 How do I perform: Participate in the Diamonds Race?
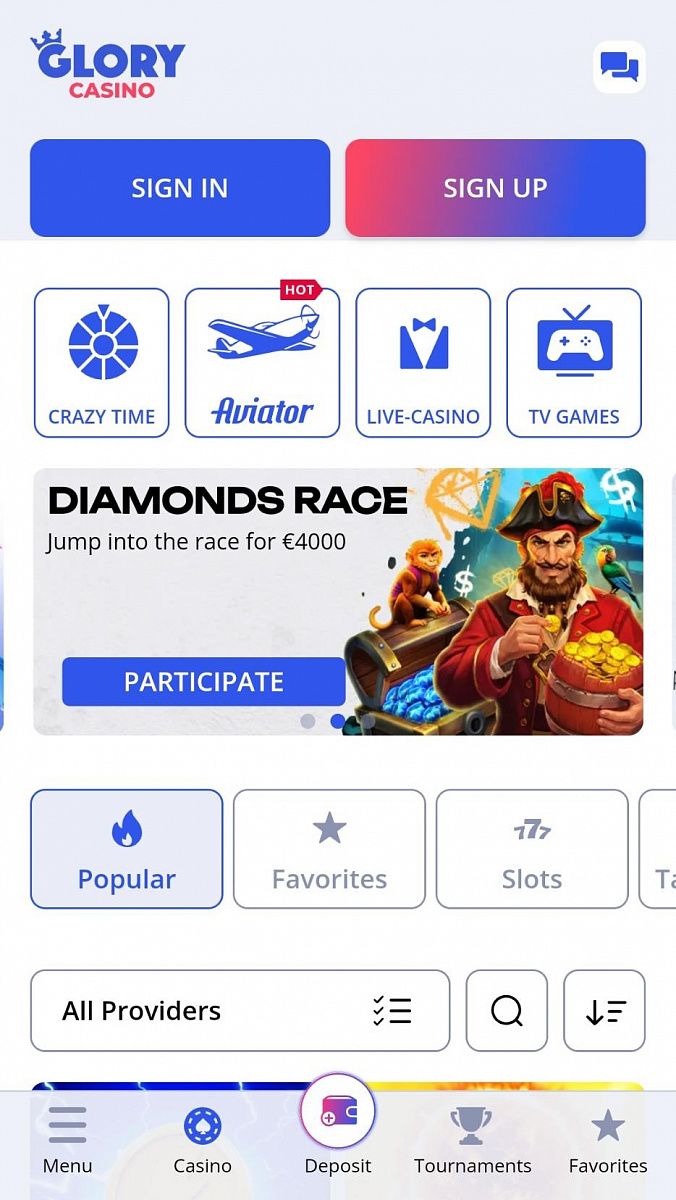point(204,682)
